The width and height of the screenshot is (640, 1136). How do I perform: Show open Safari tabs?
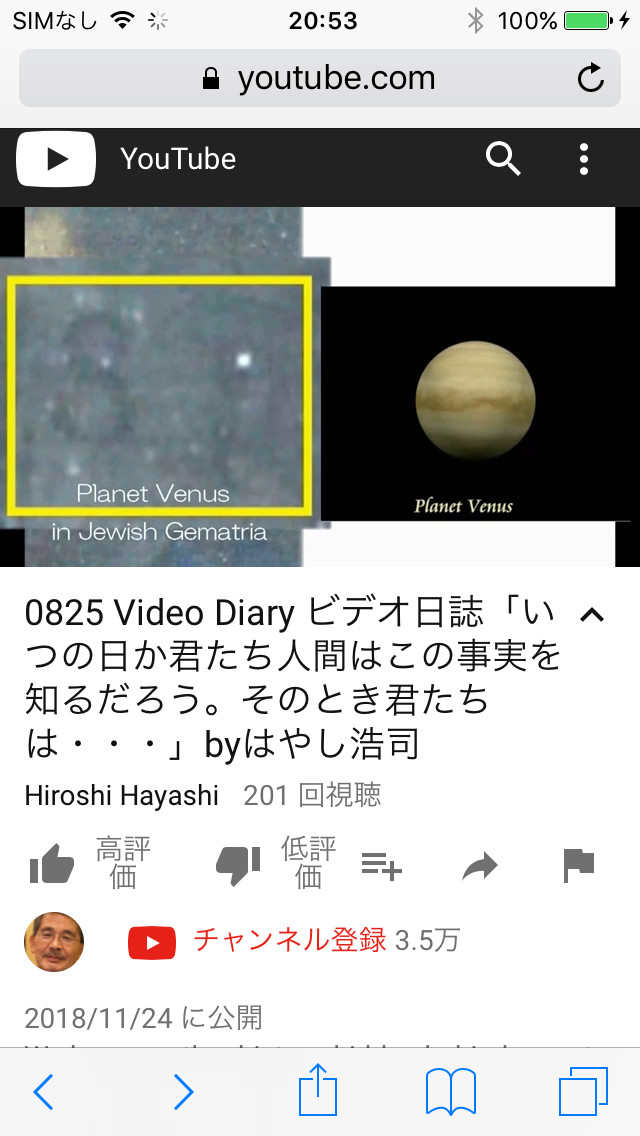click(x=583, y=1092)
